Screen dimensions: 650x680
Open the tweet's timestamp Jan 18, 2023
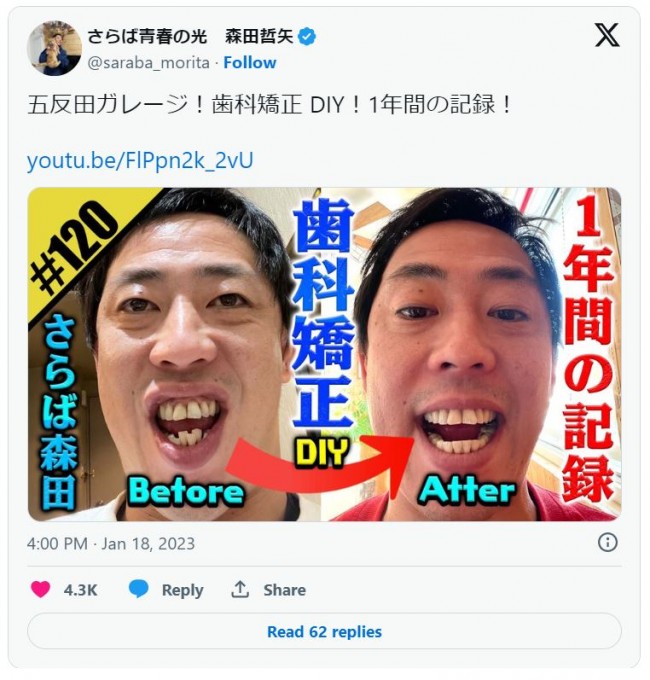coord(111,544)
